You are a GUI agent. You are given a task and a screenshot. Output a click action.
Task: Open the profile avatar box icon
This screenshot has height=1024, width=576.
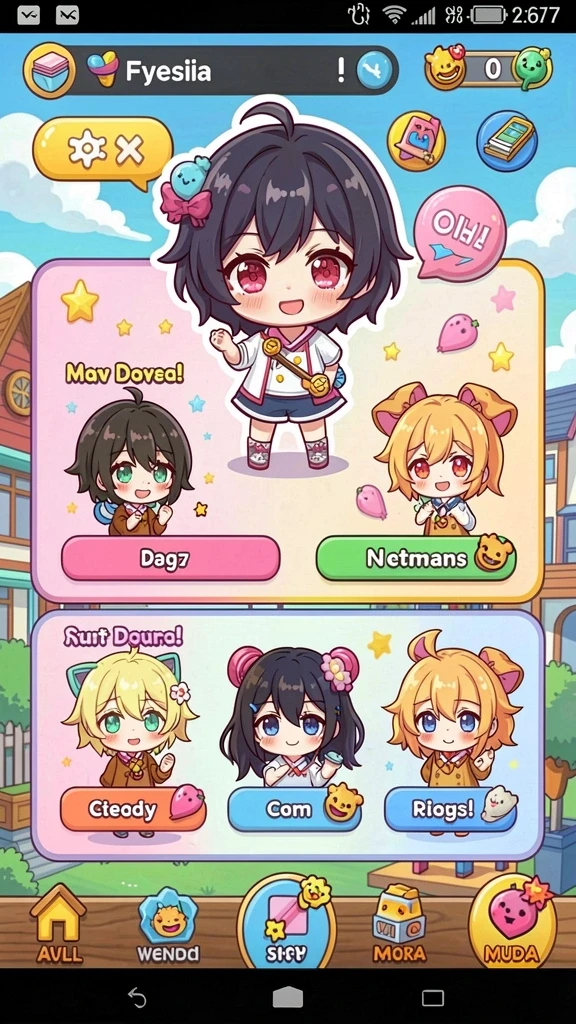[x=49, y=71]
